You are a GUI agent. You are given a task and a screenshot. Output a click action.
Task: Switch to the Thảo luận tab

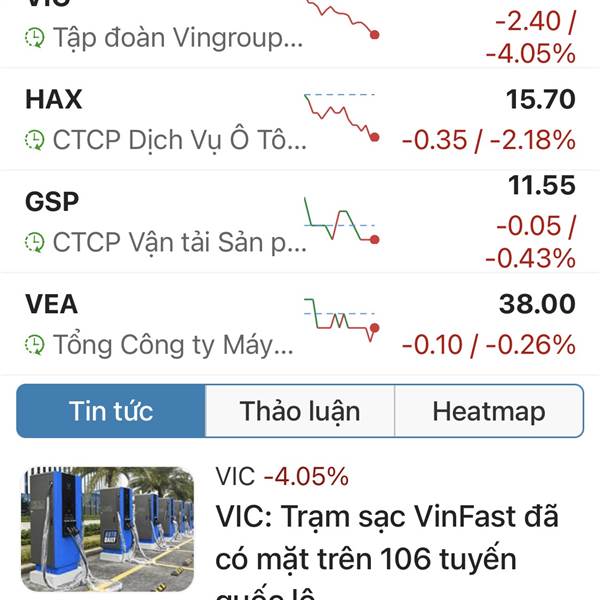pos(300,411)
